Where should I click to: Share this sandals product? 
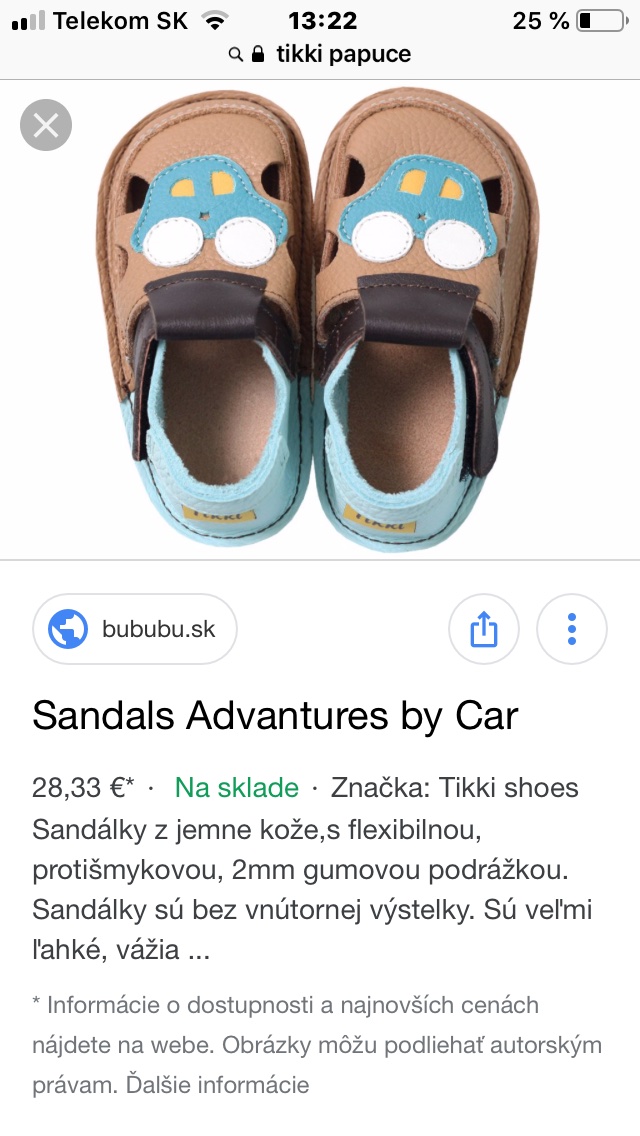click(x=483, y=630)
